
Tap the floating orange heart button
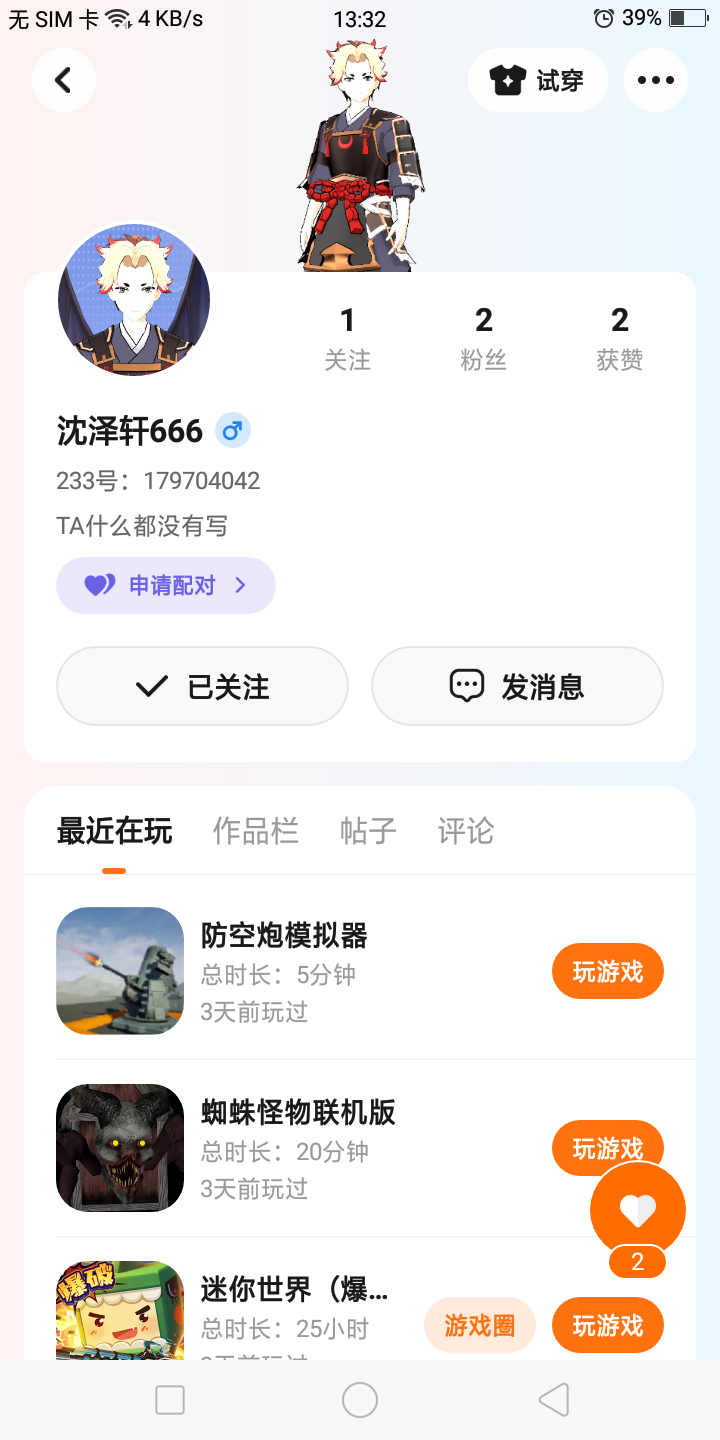click(637, 1210)
